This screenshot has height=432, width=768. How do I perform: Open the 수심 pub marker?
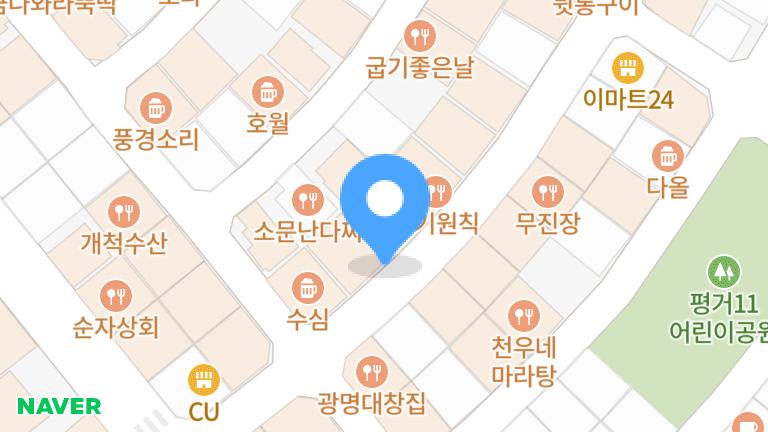click(307, 289)
